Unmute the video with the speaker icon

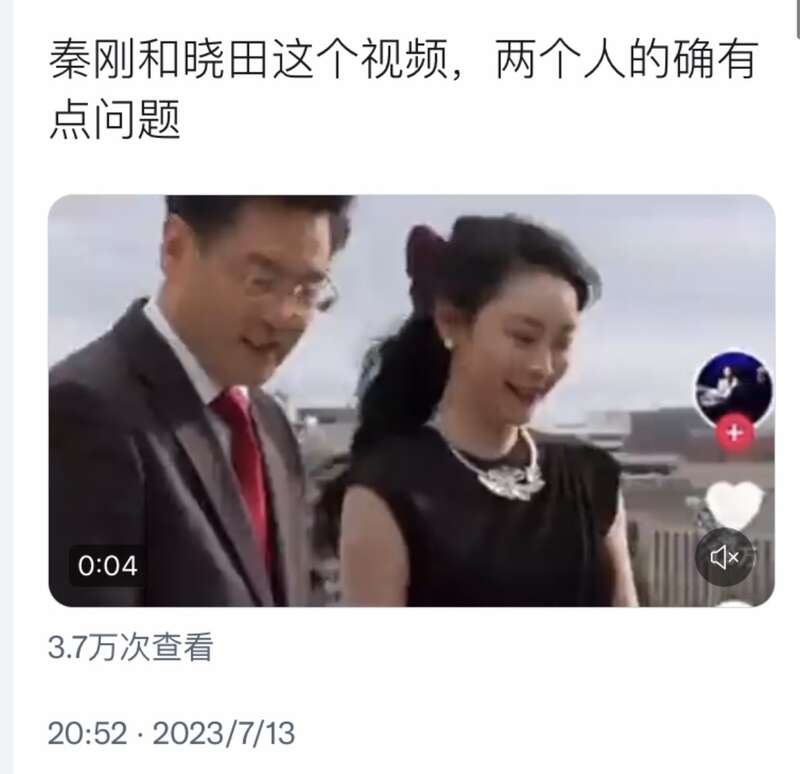click(725, 558)
